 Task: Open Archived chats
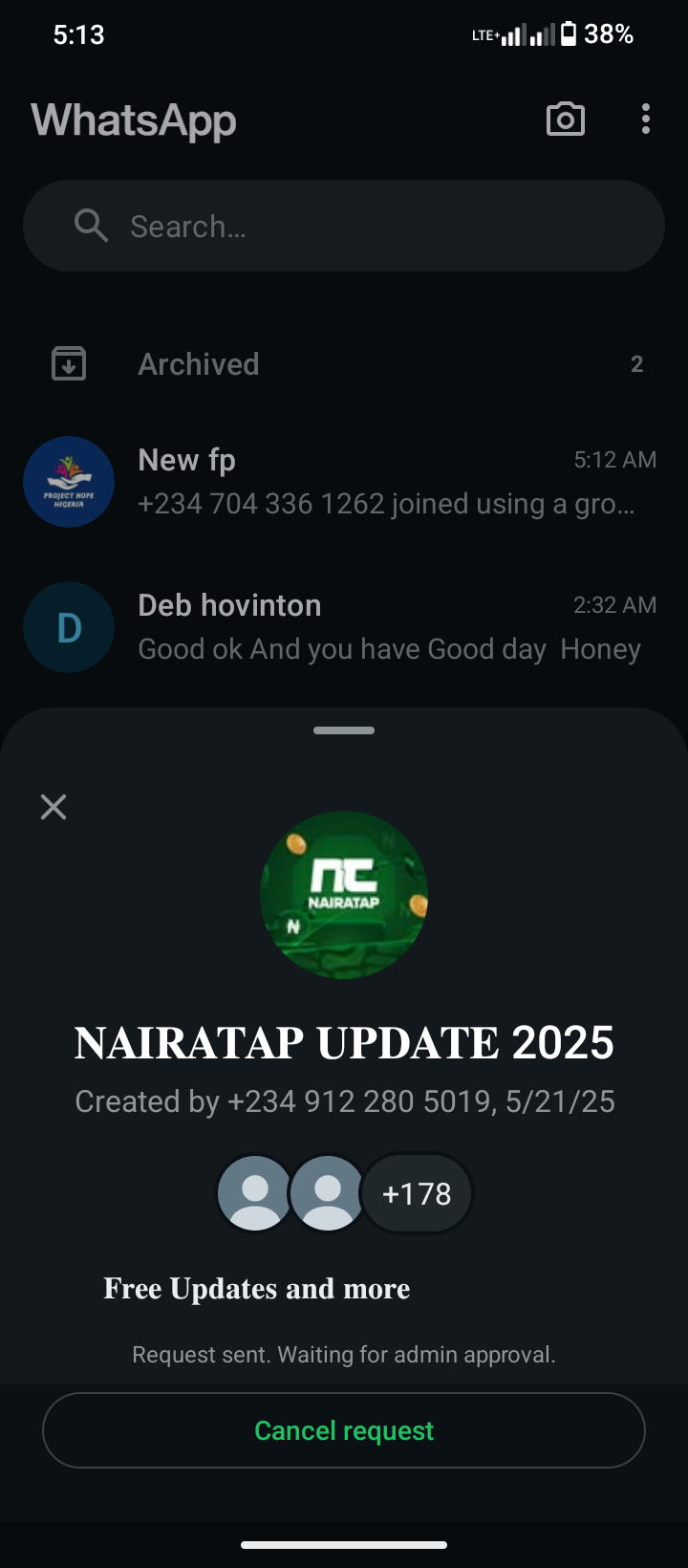click(x=344, y=364)
